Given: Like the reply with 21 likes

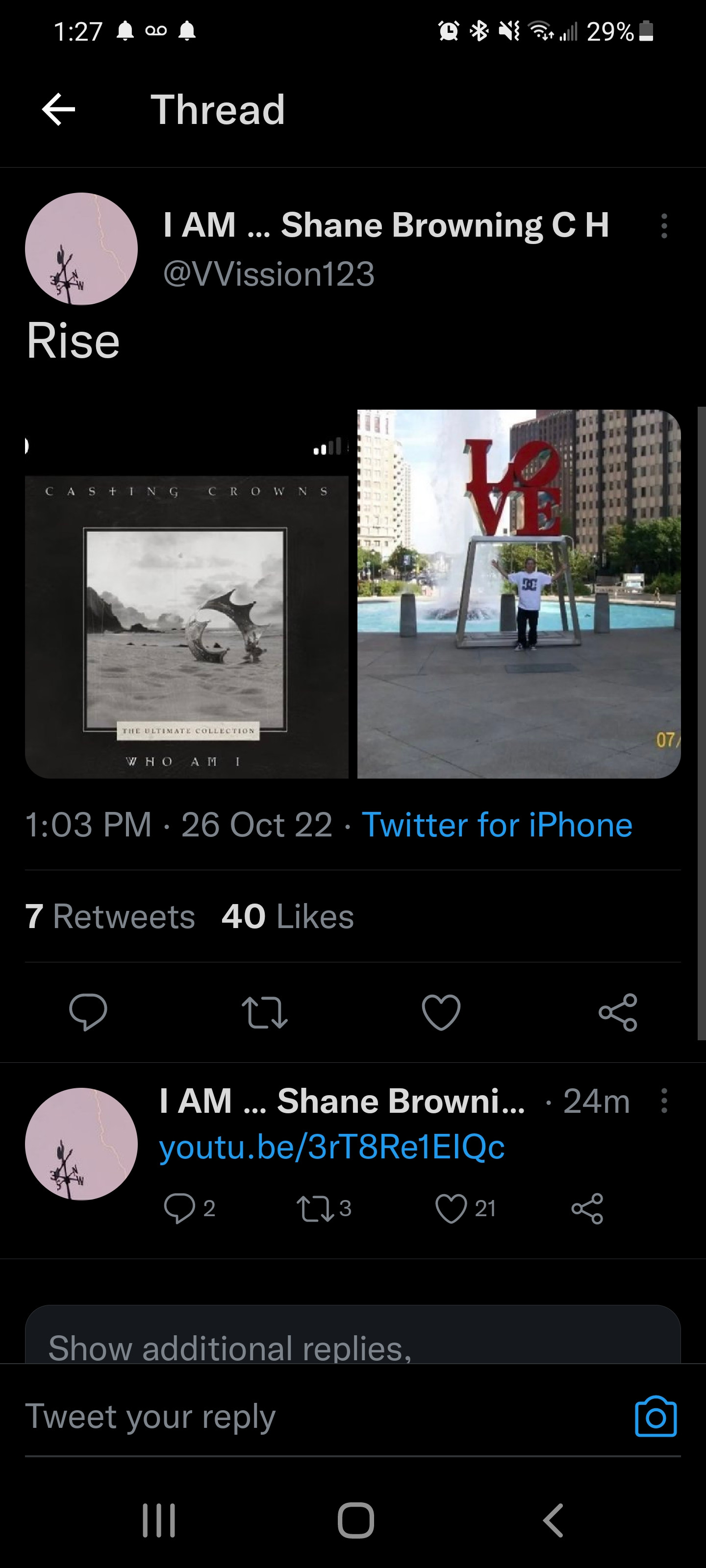Looking at the screenshot, I should click(x=452, y=1208).
